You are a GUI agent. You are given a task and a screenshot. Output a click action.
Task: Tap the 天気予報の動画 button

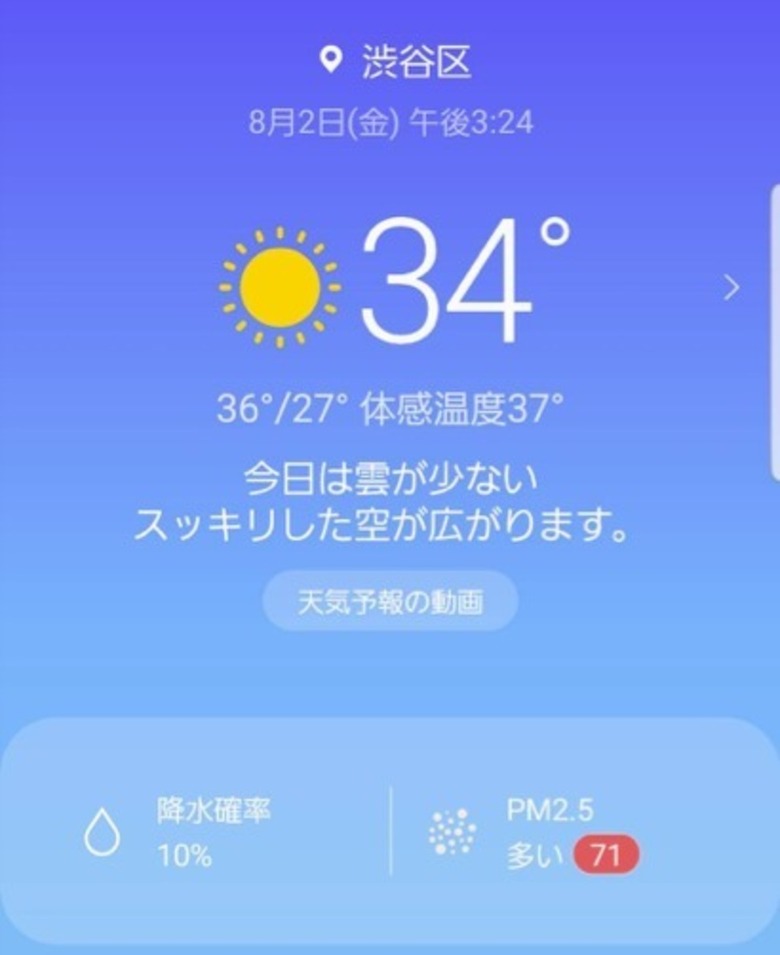[x=390, y=602]
